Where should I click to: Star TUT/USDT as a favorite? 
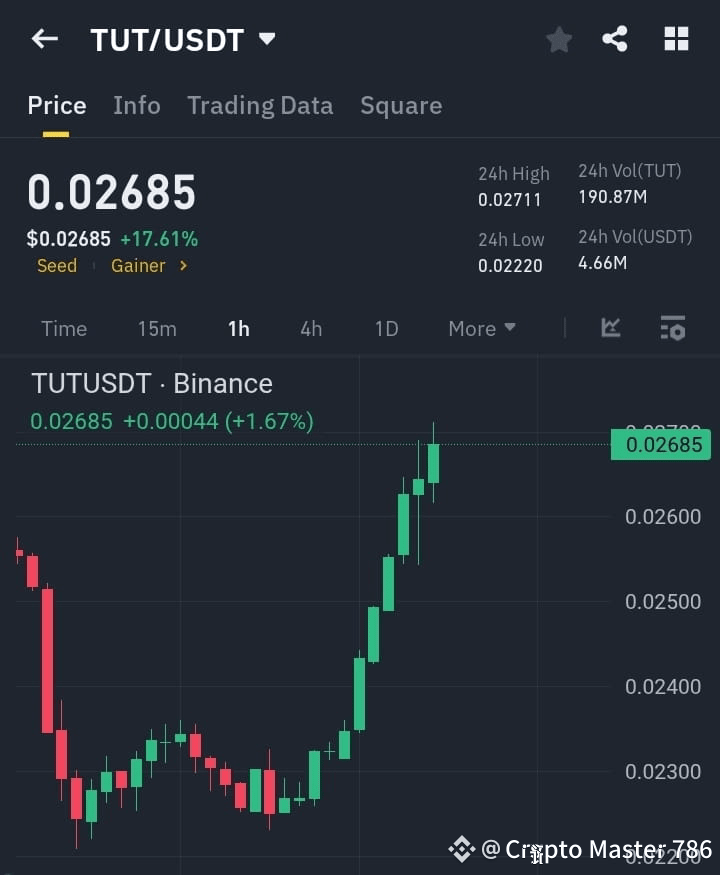(558, 39)
